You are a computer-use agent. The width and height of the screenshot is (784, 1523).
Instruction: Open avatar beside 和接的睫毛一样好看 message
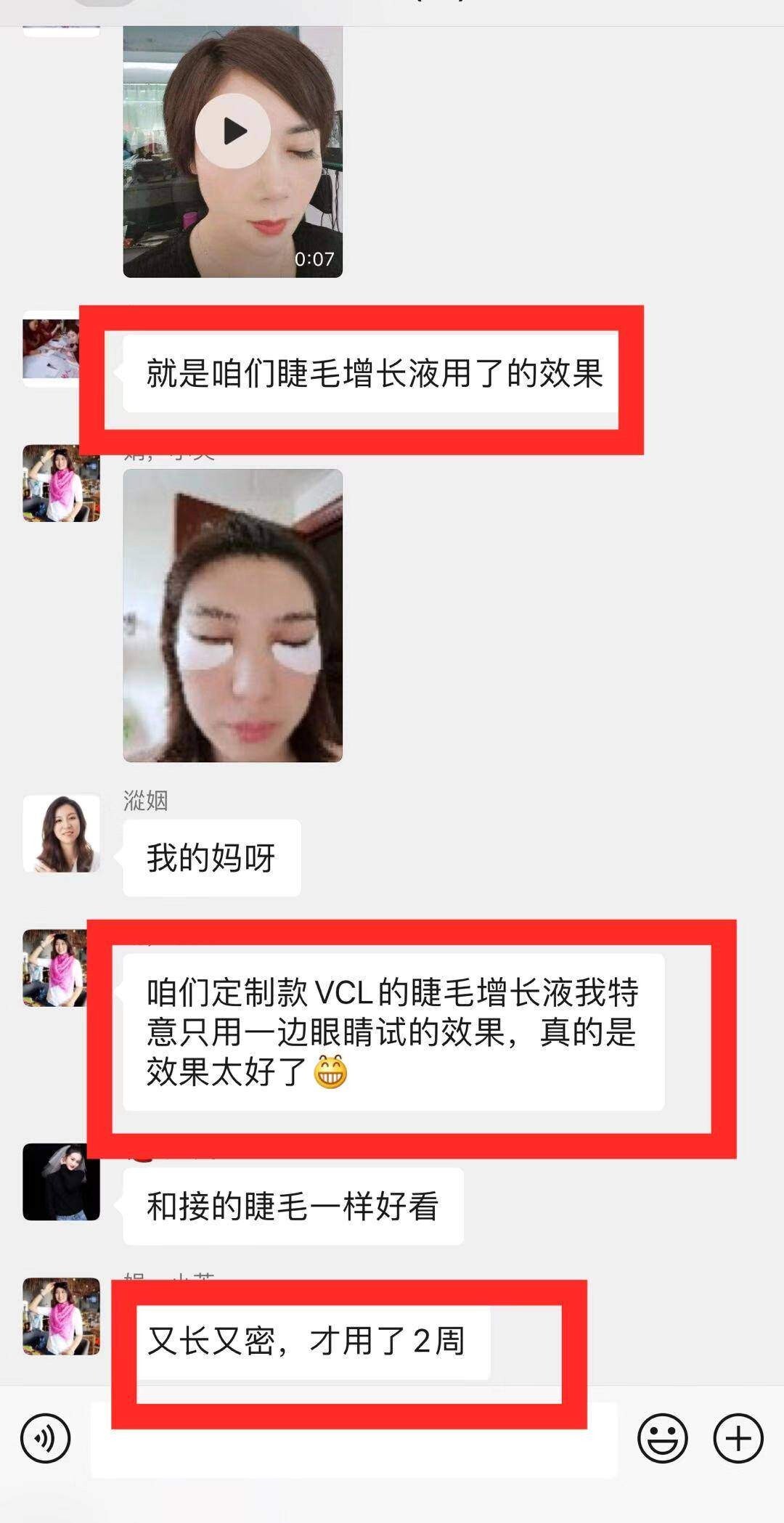point(62,1182)
